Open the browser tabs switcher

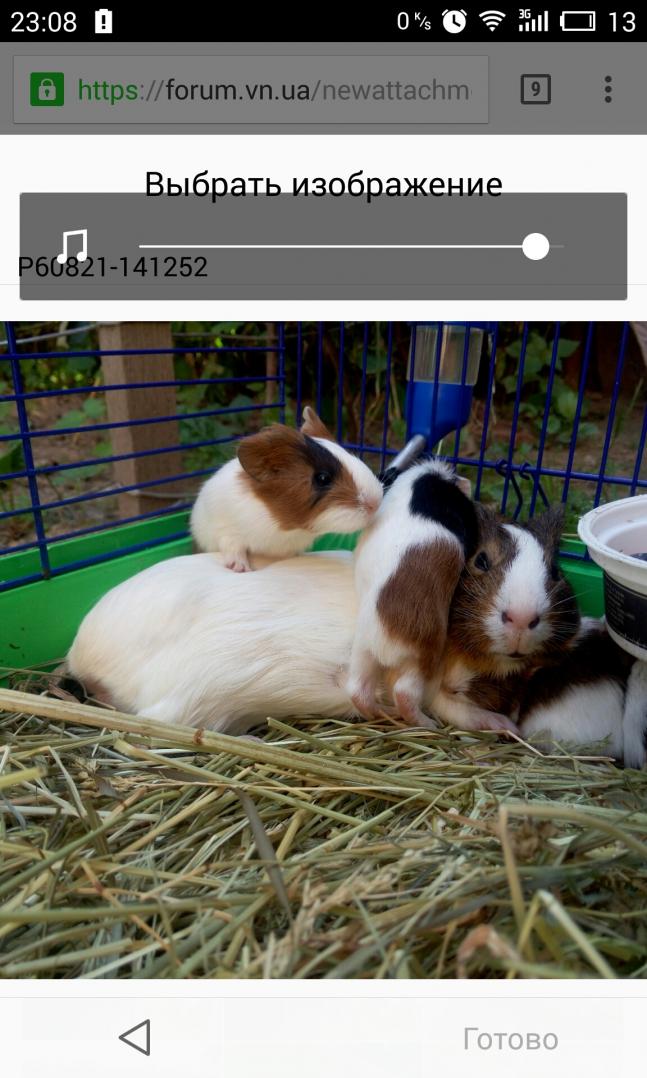[535, 90]
